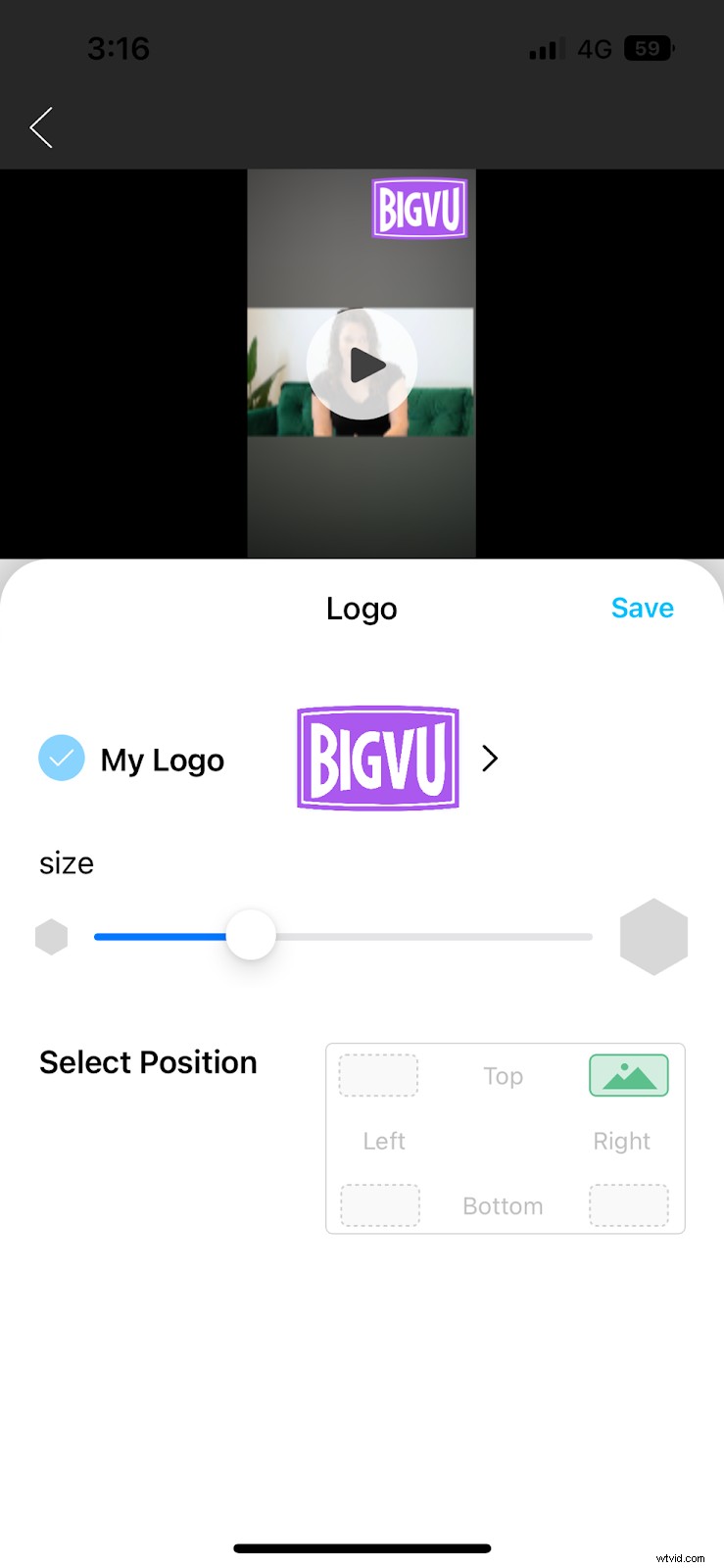This screenshot has height=1568, width=724.
Task: Select the bottom-left logo position placeholder
Action: (x=379, y=1205)
